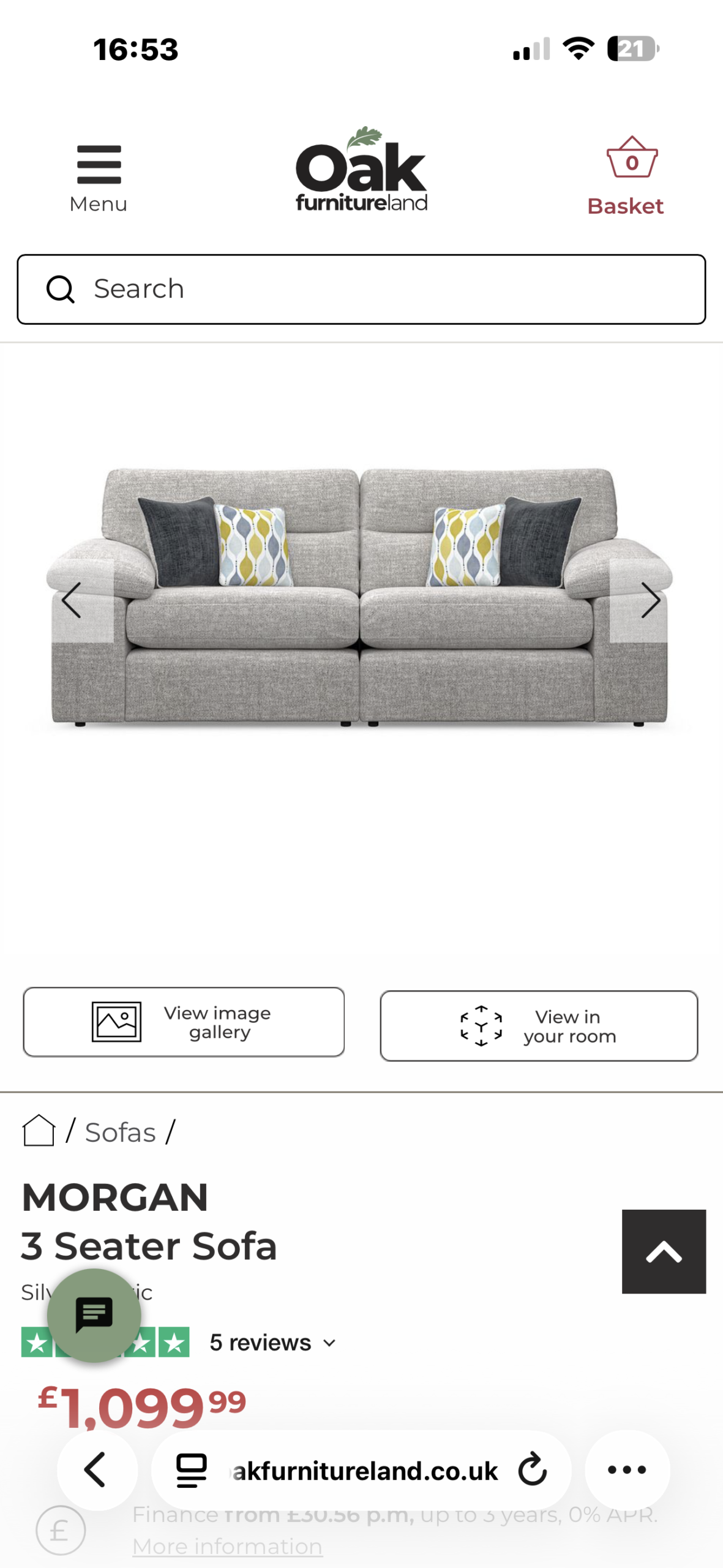Show the next sofa image

tap(650, 600)
